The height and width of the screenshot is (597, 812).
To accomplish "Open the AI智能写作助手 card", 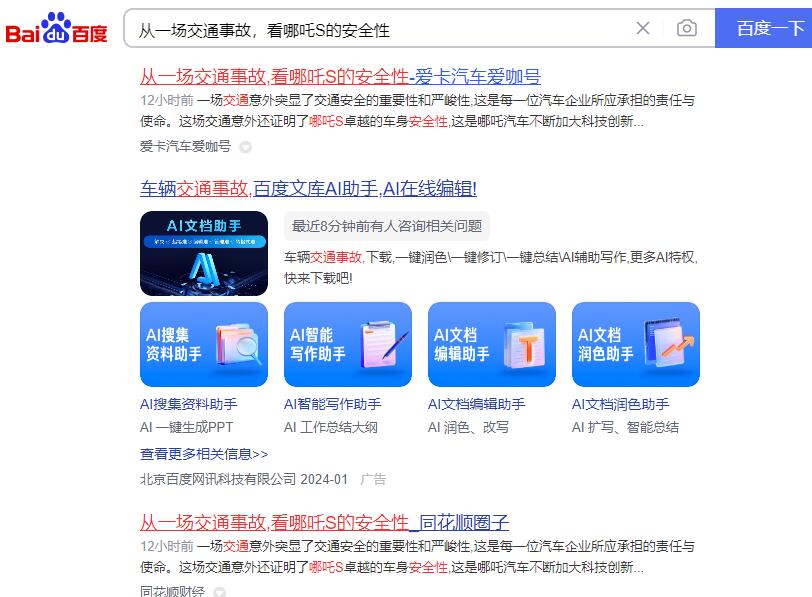I will [348, 344].
